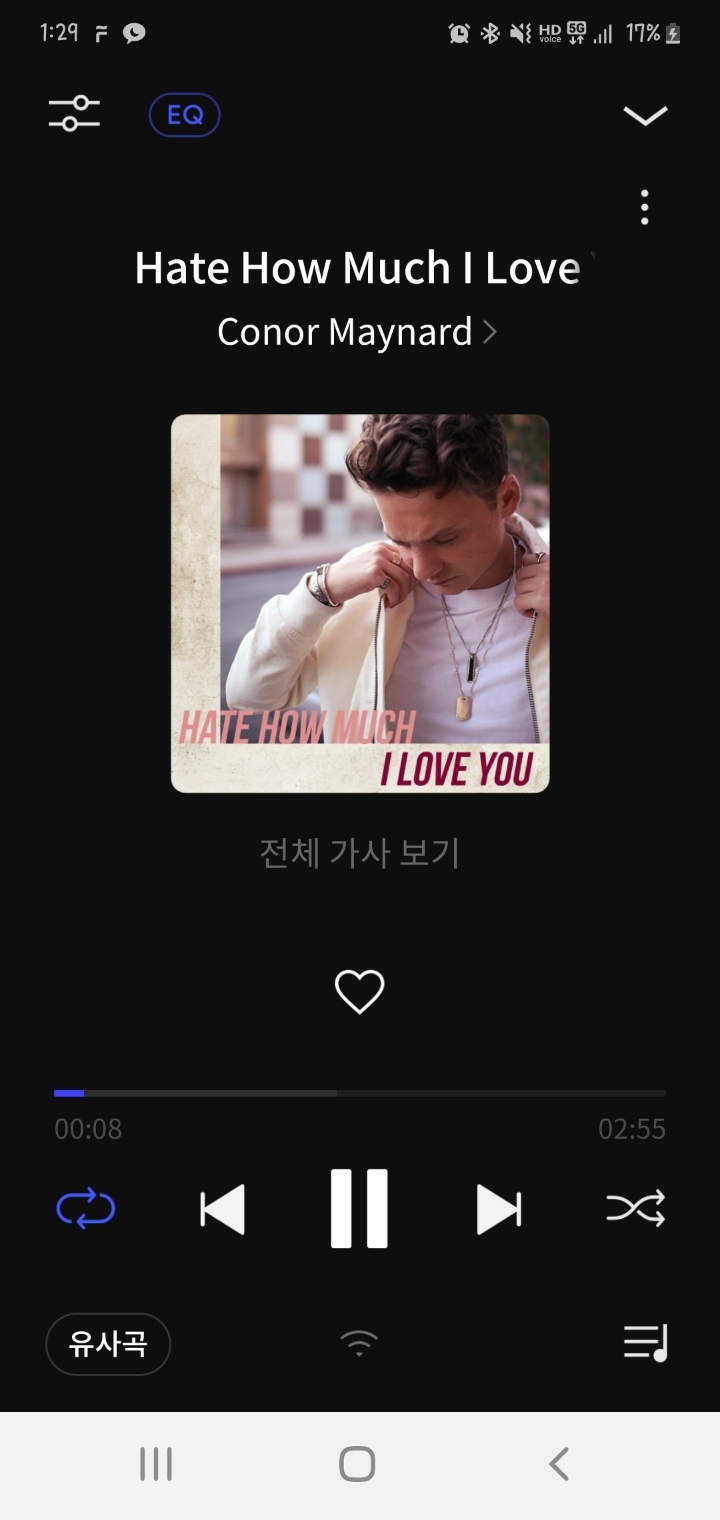Show similar songs with 유사곡 button
Screen dimensions: 720x1520
pyautogui.click(x=108, y=1344)
